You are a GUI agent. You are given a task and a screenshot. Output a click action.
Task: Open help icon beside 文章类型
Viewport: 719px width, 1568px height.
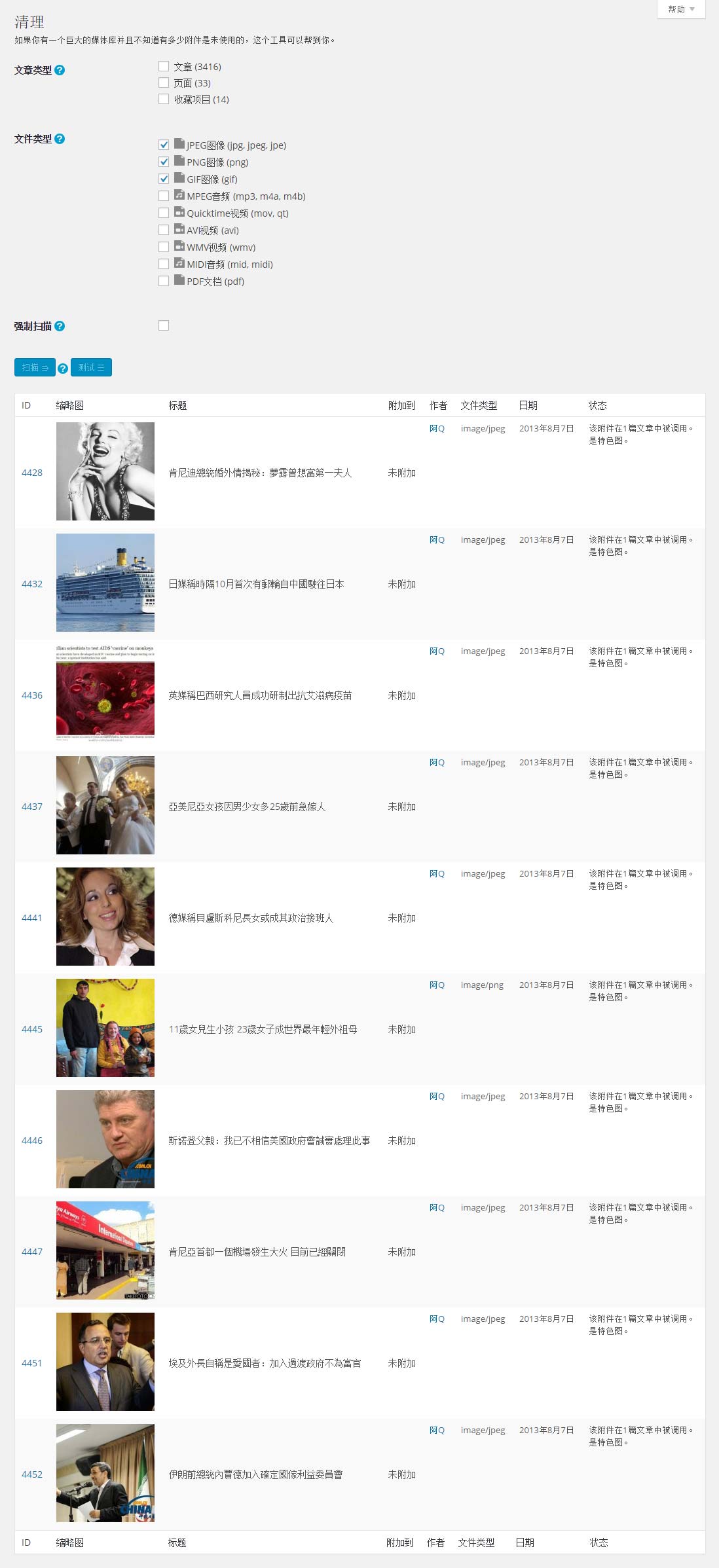coord(60,70)
